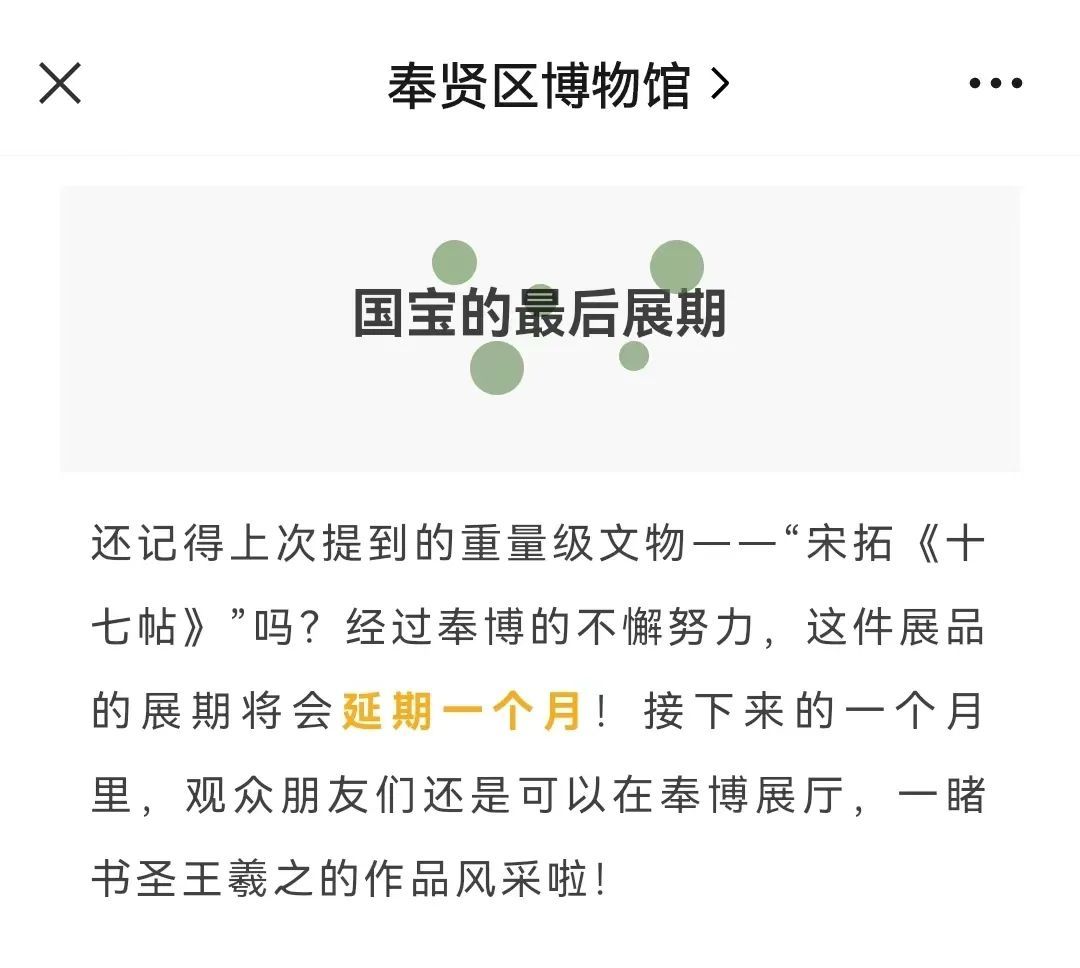Open the 奉贤区博物馆 account profile

tap(557, 86)
